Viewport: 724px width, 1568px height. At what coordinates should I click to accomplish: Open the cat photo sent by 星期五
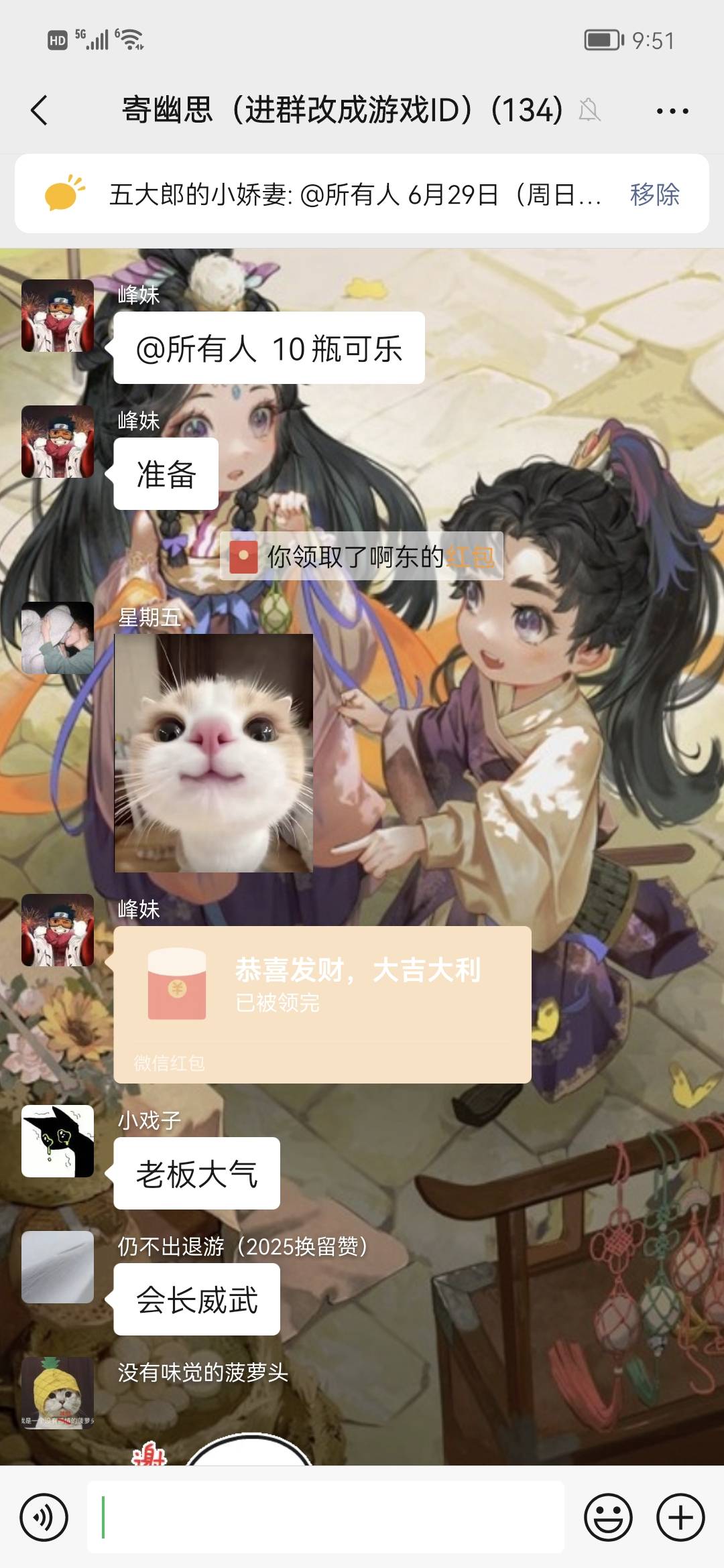pos(214,753)
